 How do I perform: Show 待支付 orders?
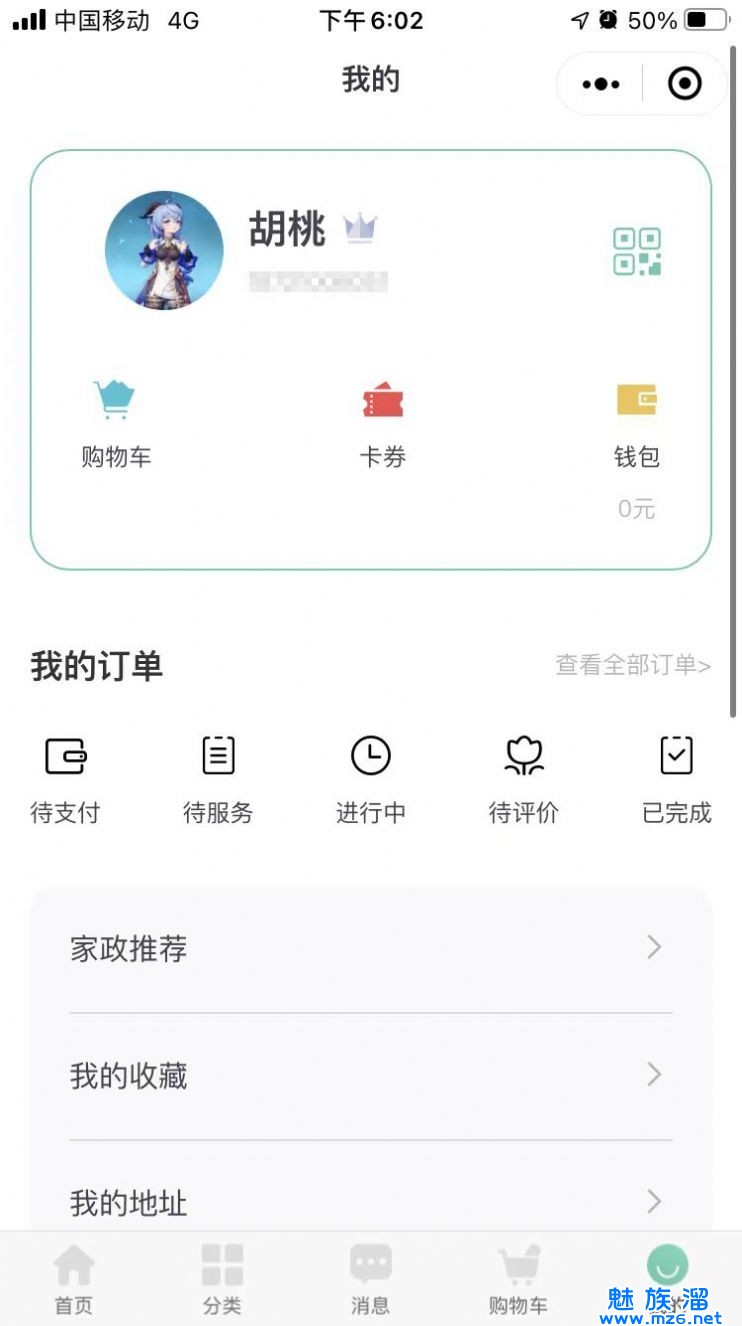65,778
